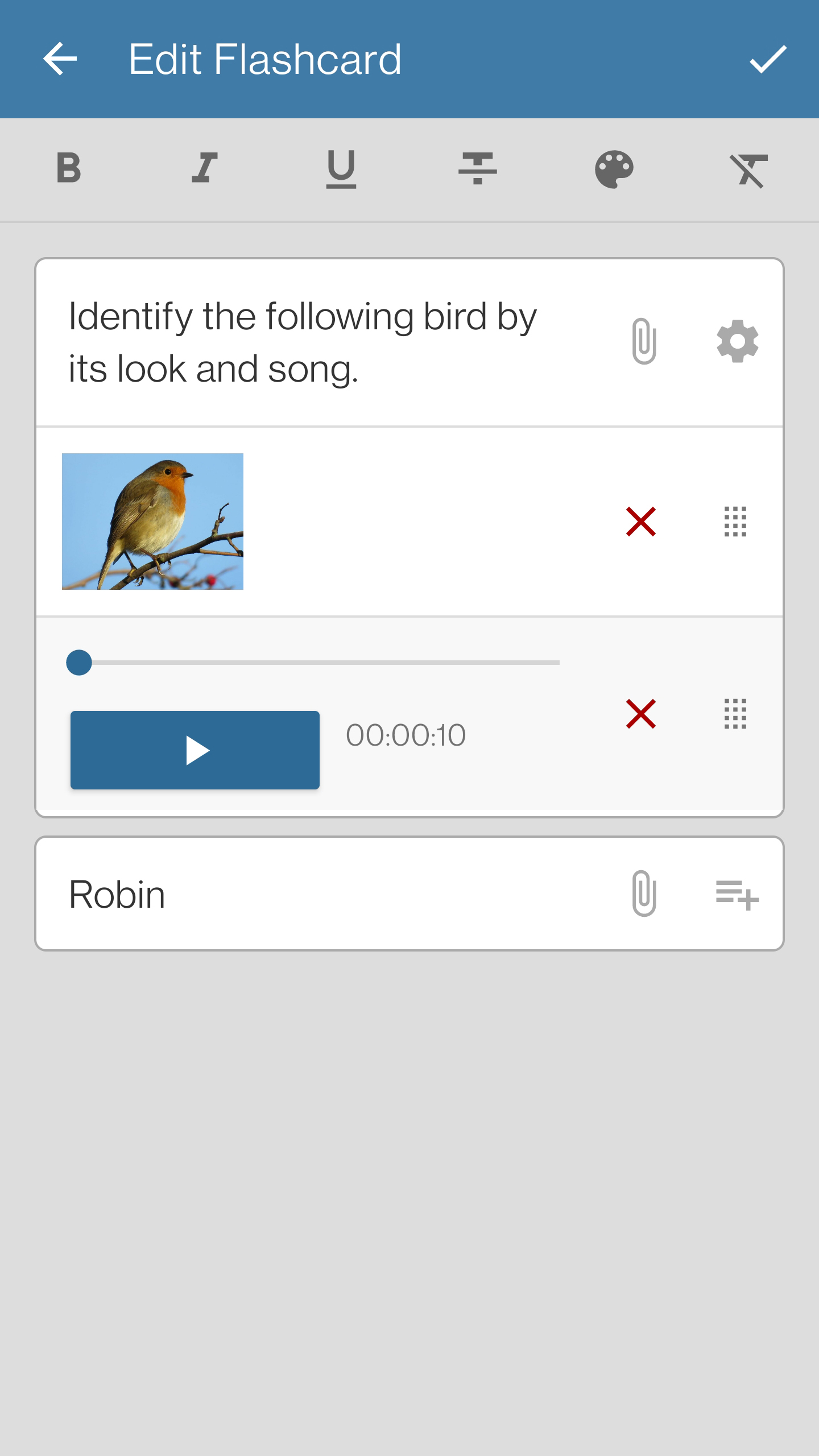Apply underline to text

pos(341,169)
